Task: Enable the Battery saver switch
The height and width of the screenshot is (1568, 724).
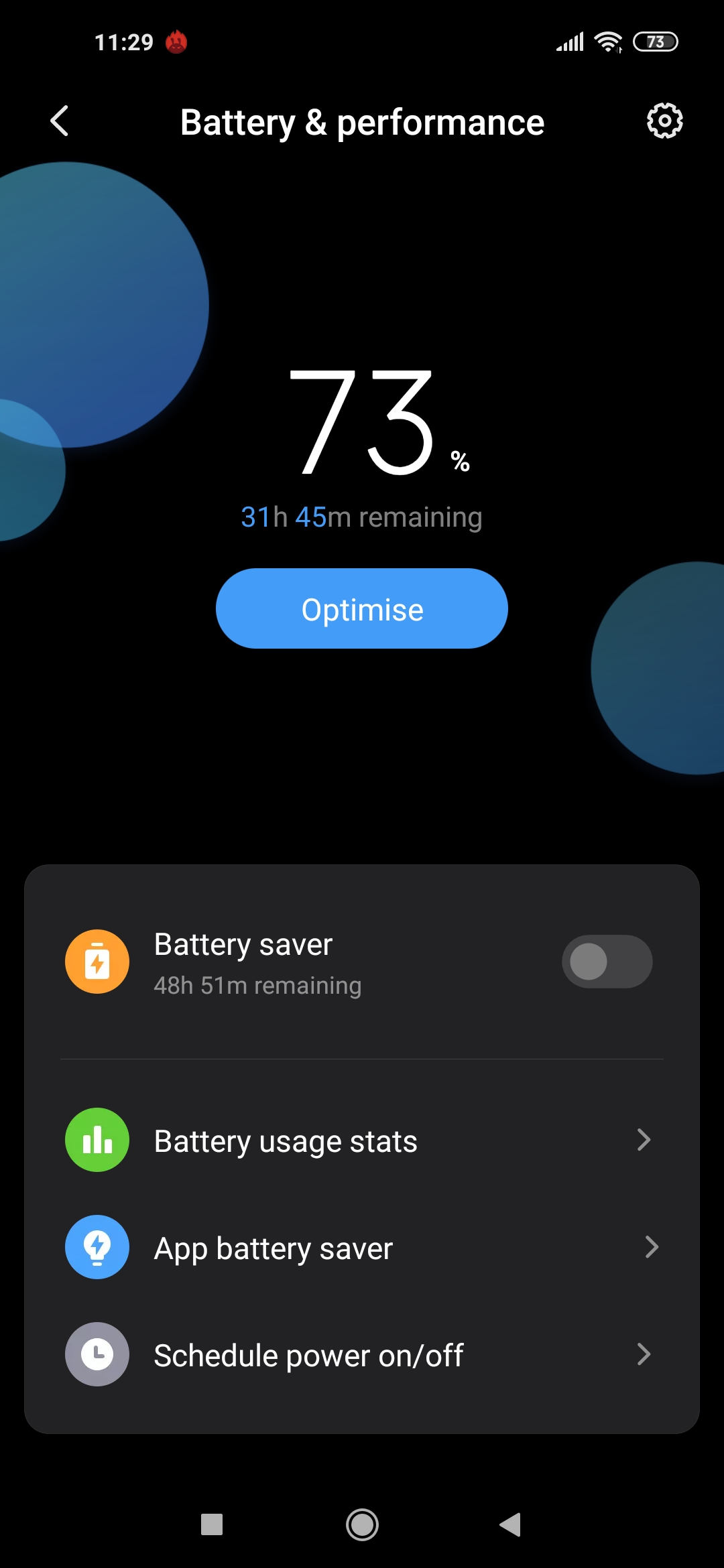Action: point(607,962)
